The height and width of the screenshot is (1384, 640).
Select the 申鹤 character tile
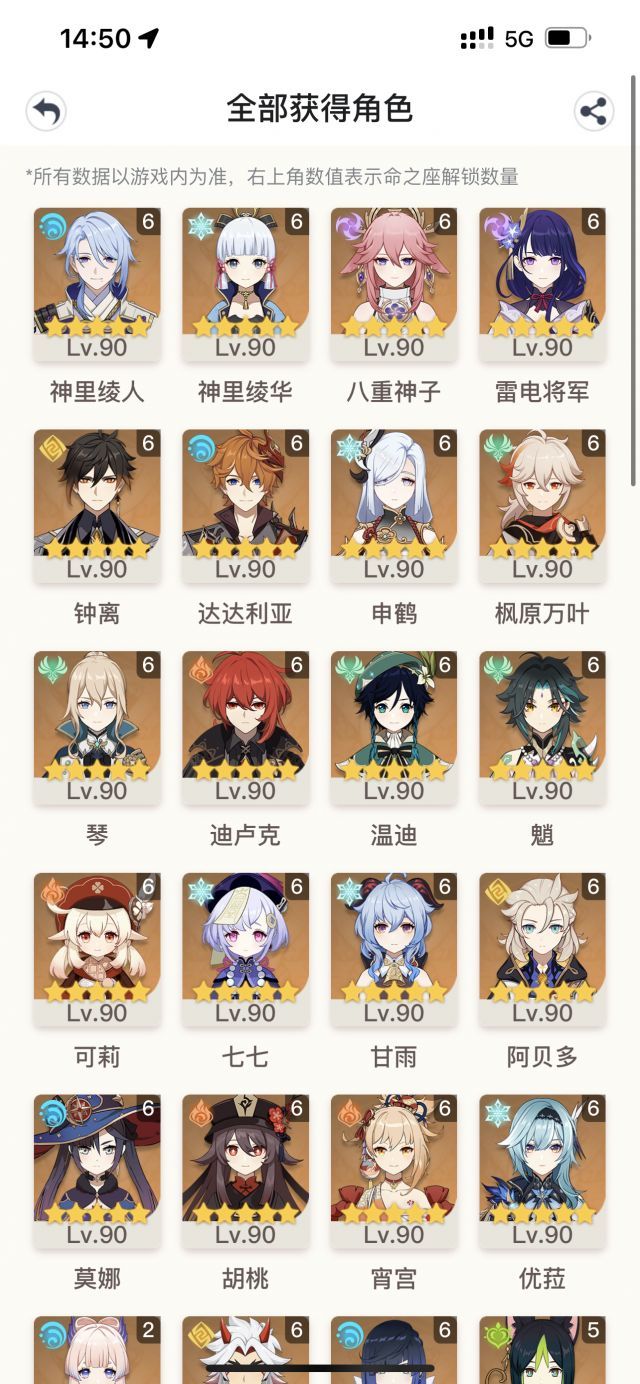tap(394, 505)
